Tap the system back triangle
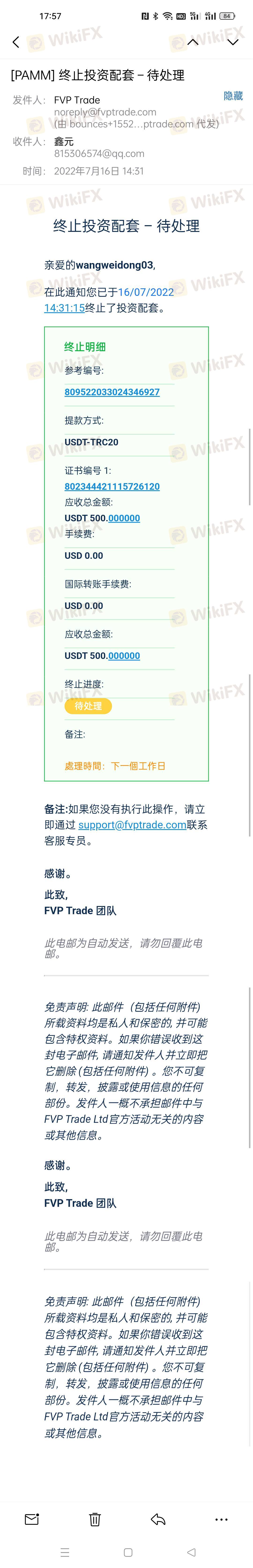The image size is (253, 1568). point(191,1552)
